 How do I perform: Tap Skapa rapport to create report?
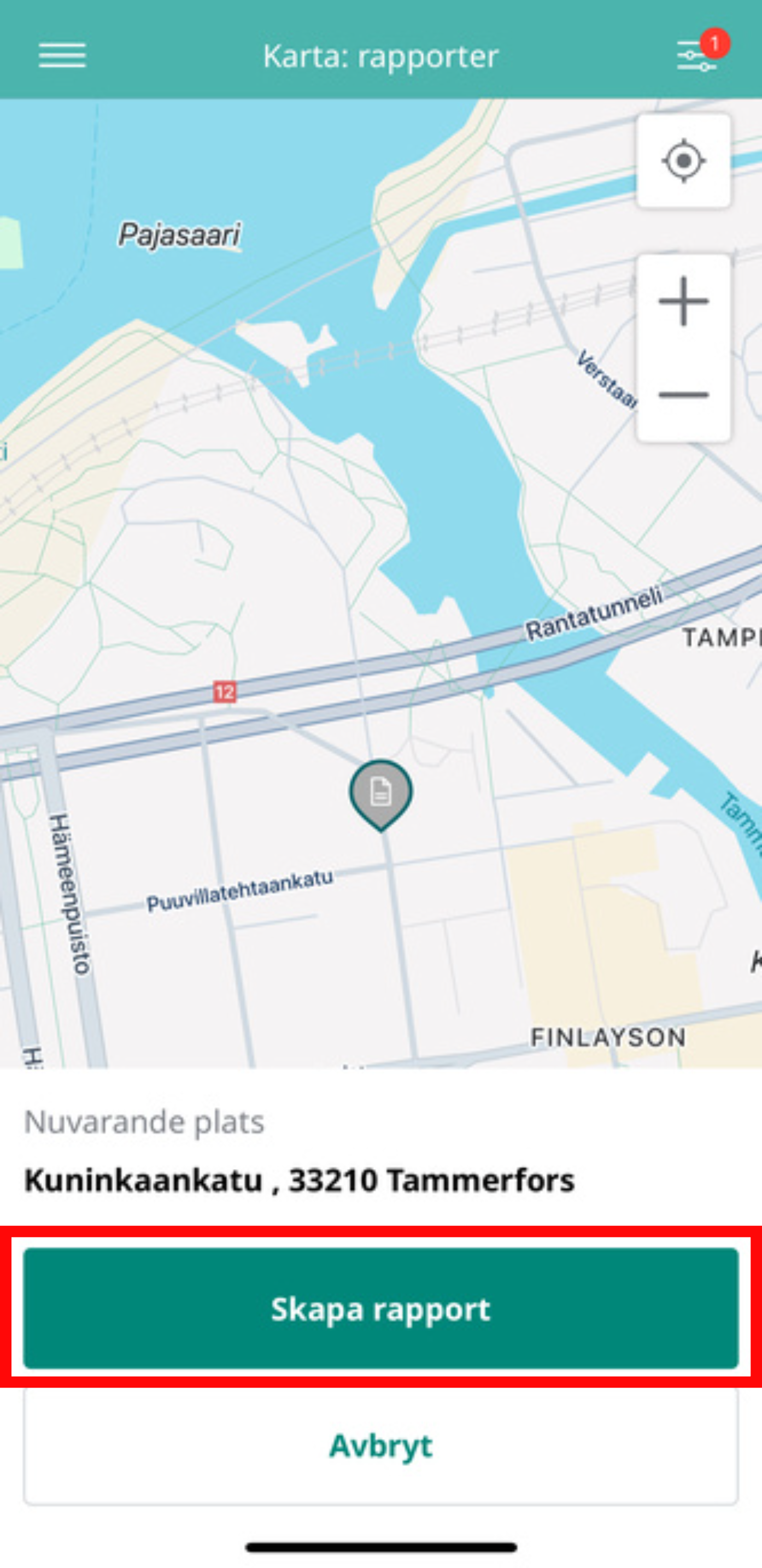tap(381, 1308)
